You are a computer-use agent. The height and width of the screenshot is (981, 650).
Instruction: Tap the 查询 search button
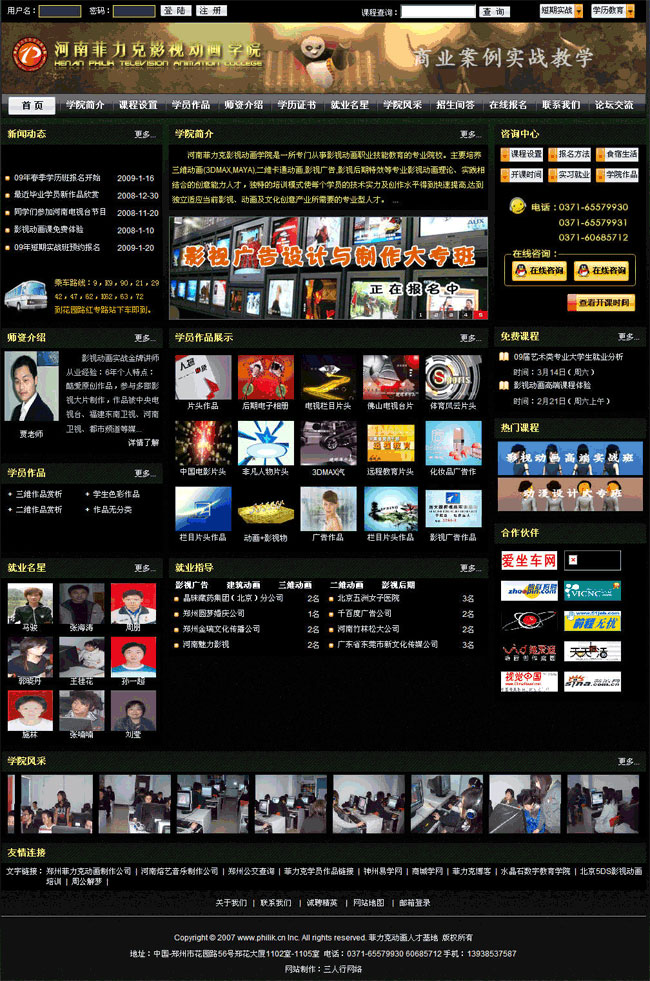tap(494, 12)
